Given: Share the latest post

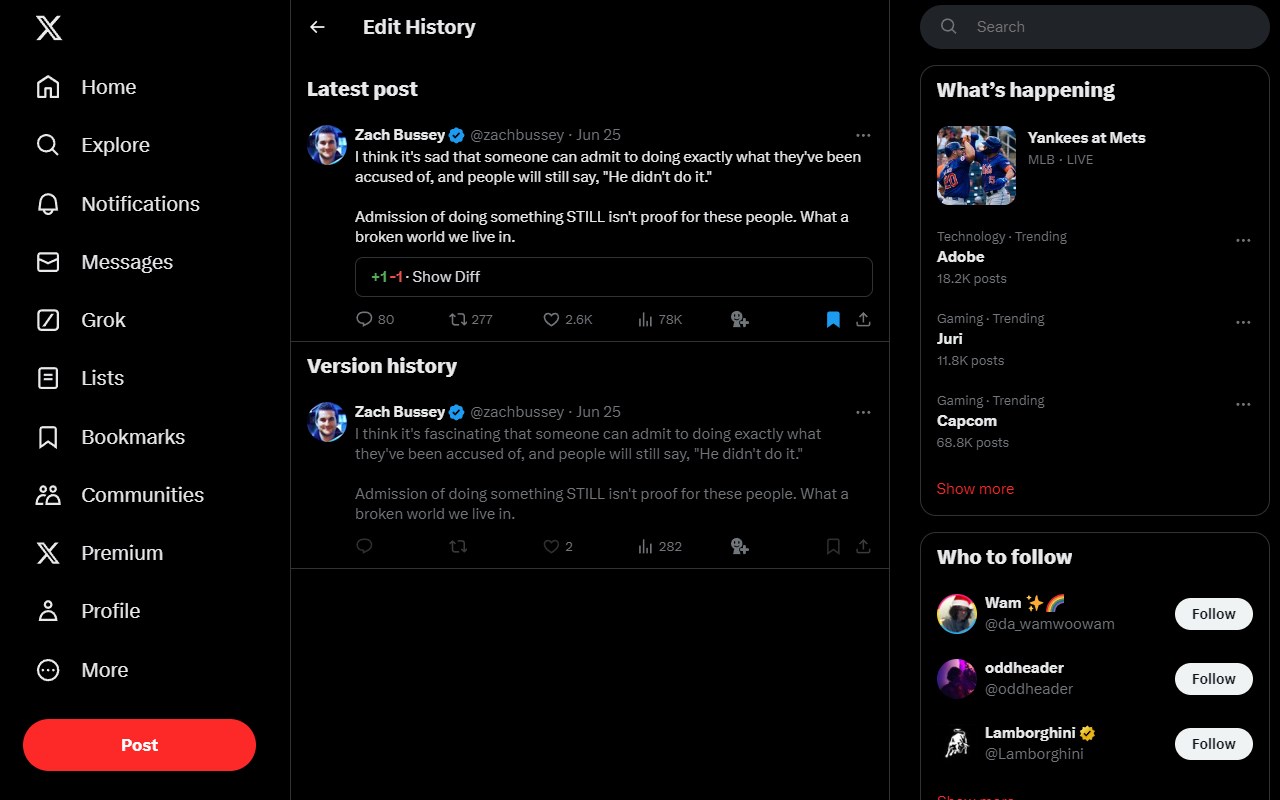Looking at the screenshot, I should [x=863, y=319].
